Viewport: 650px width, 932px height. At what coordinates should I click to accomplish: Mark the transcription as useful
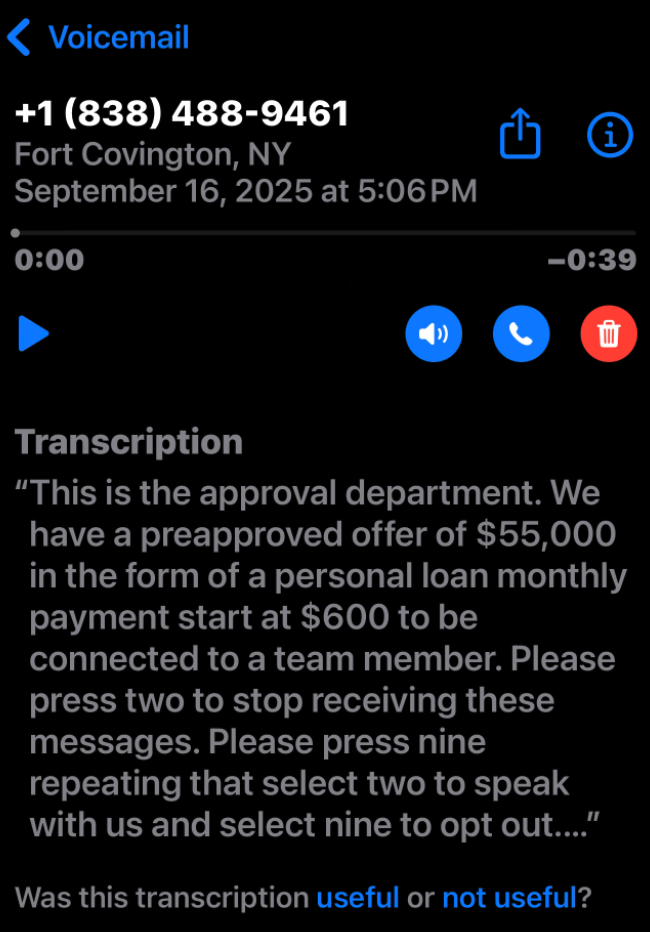pyautogui.click(x=358, y=897)
